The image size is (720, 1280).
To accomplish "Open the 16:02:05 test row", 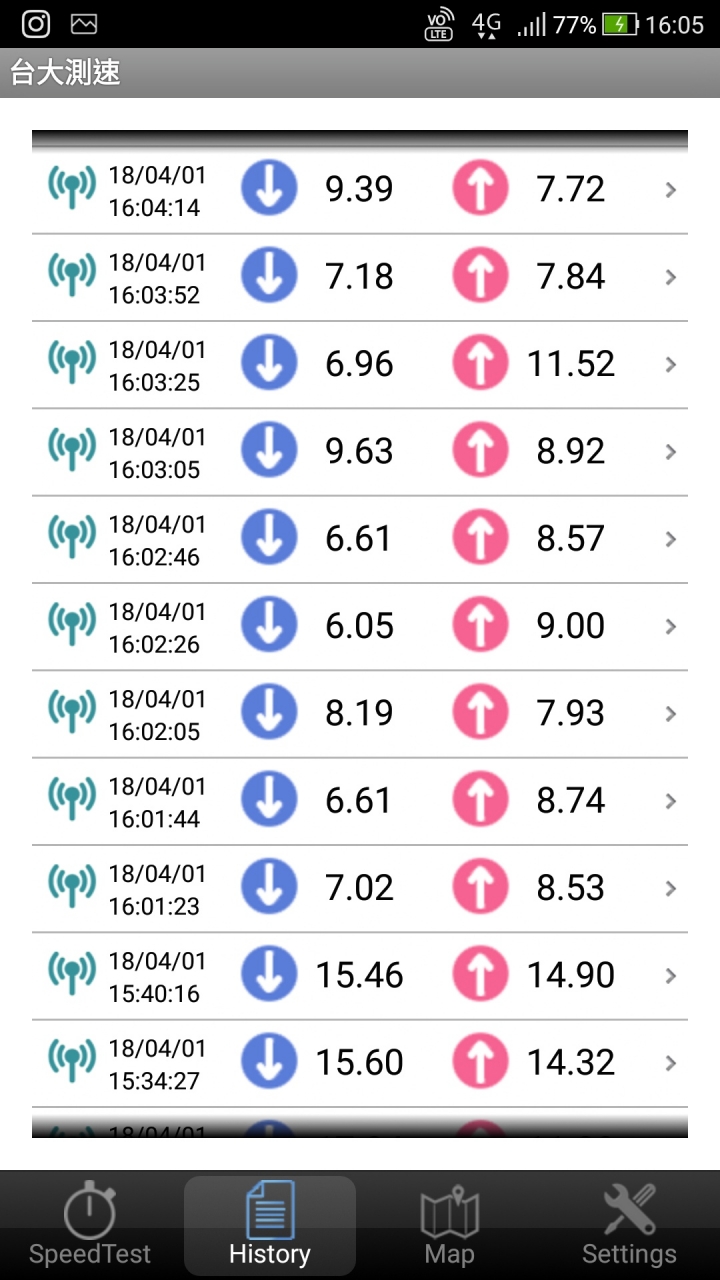I will click(360, 714).
